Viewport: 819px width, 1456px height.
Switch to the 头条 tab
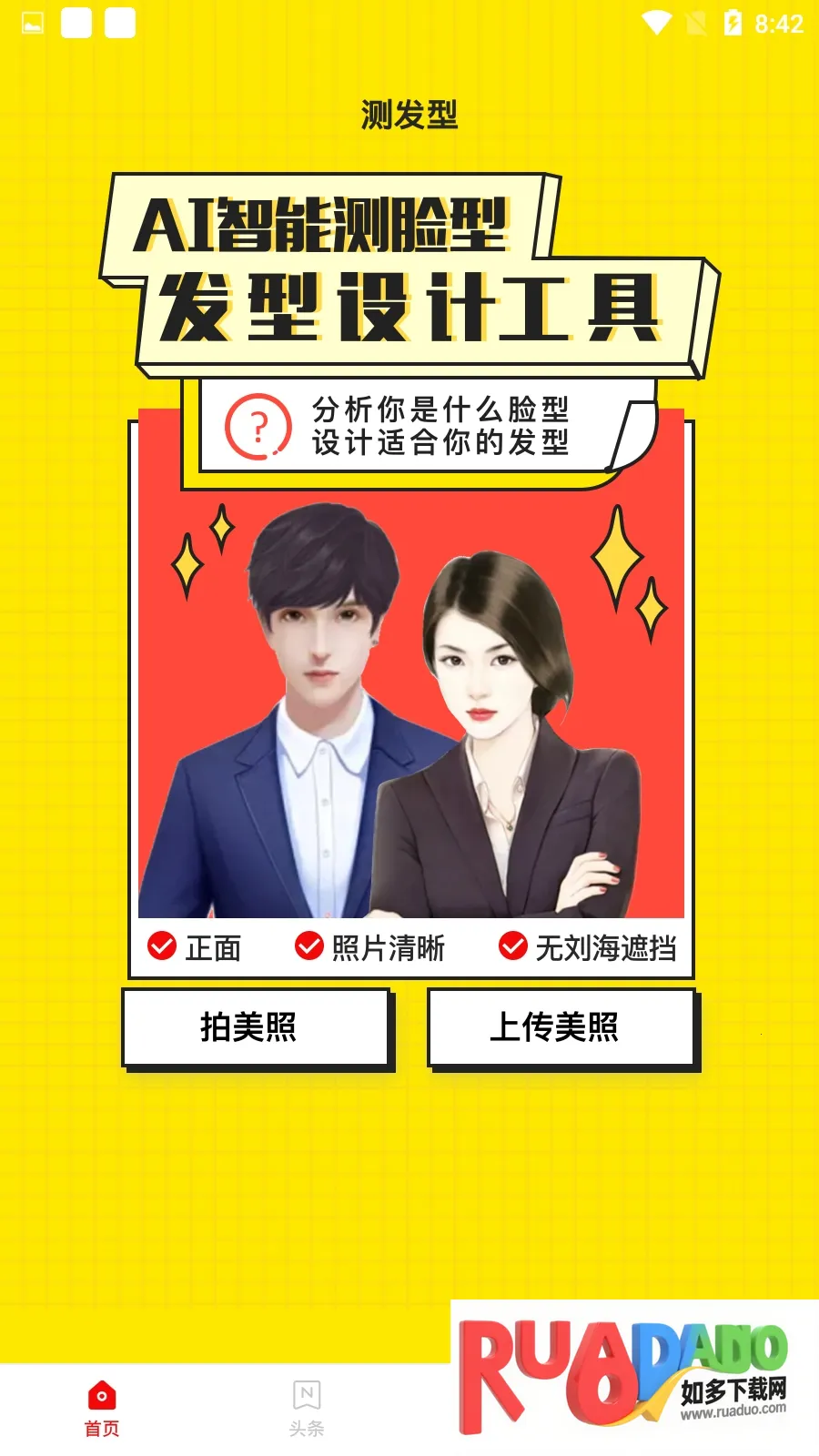tap(307, 1409)
